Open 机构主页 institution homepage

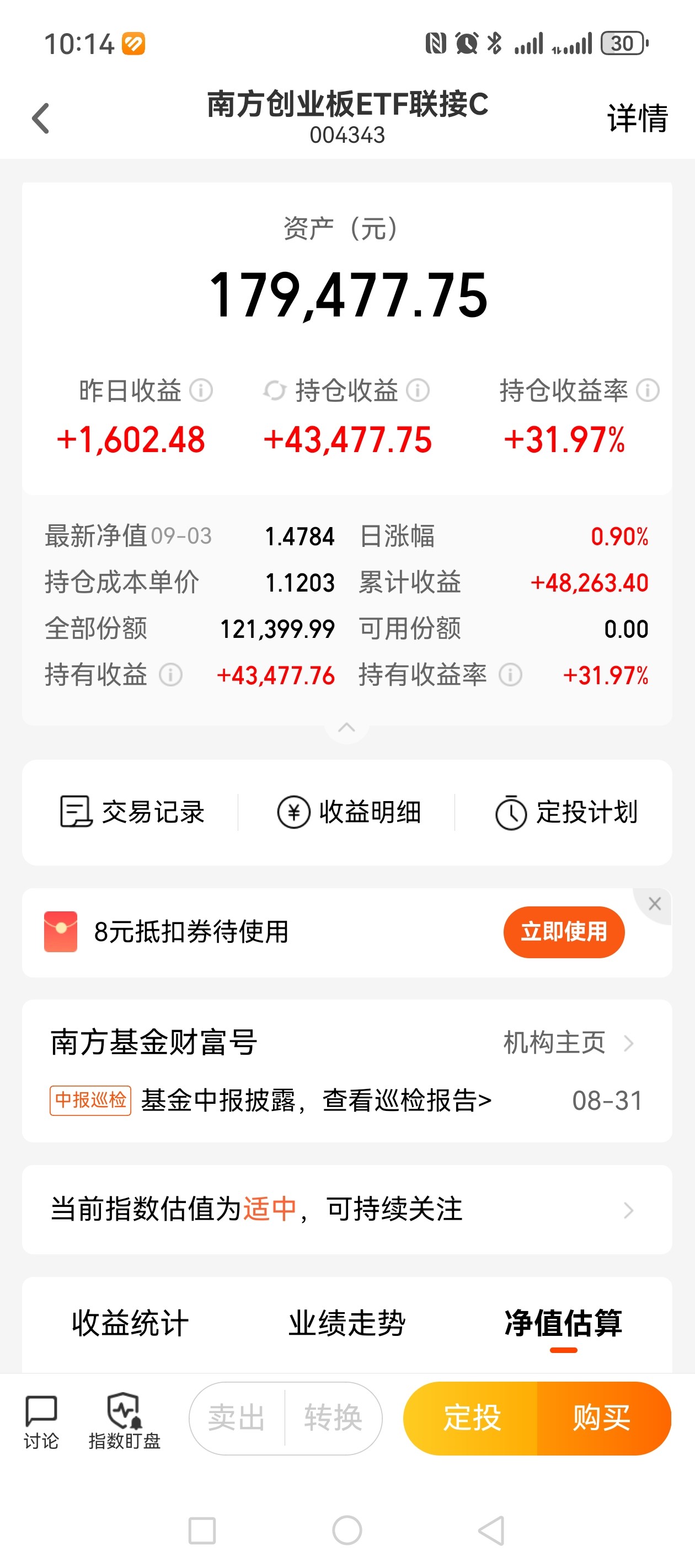568,1043
